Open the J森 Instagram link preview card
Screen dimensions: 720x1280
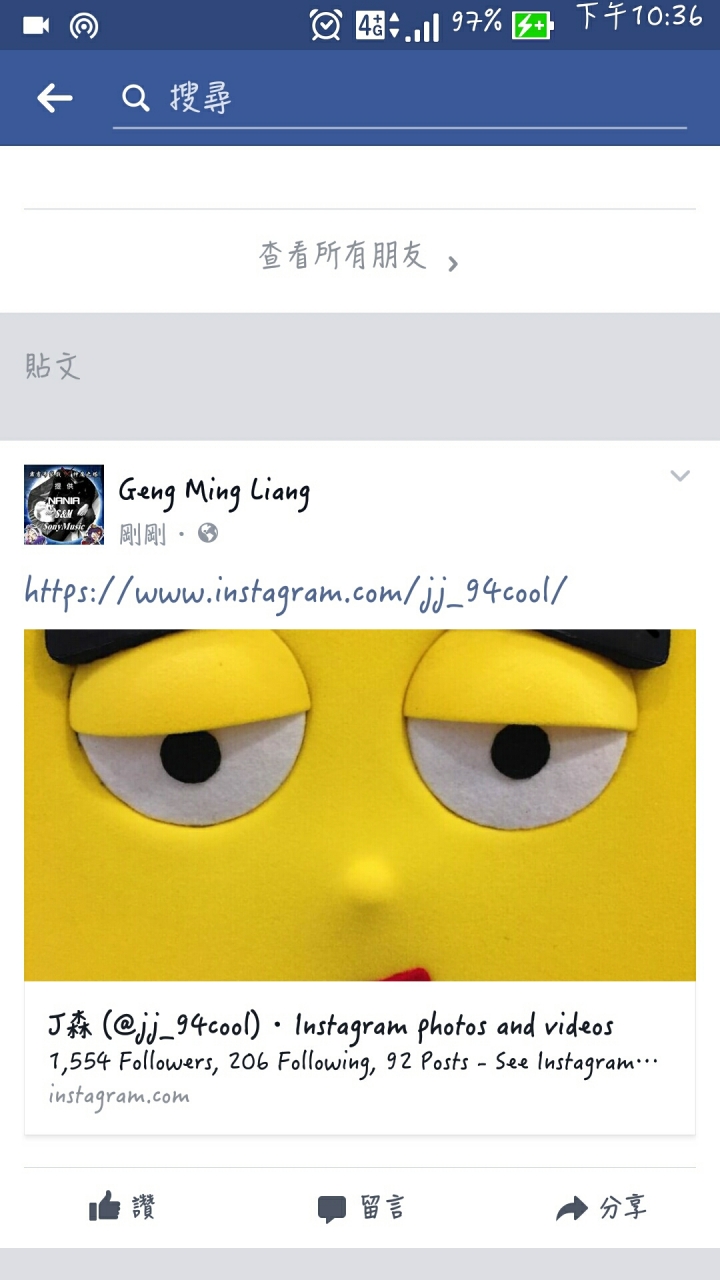click(x=360, y=1058)
